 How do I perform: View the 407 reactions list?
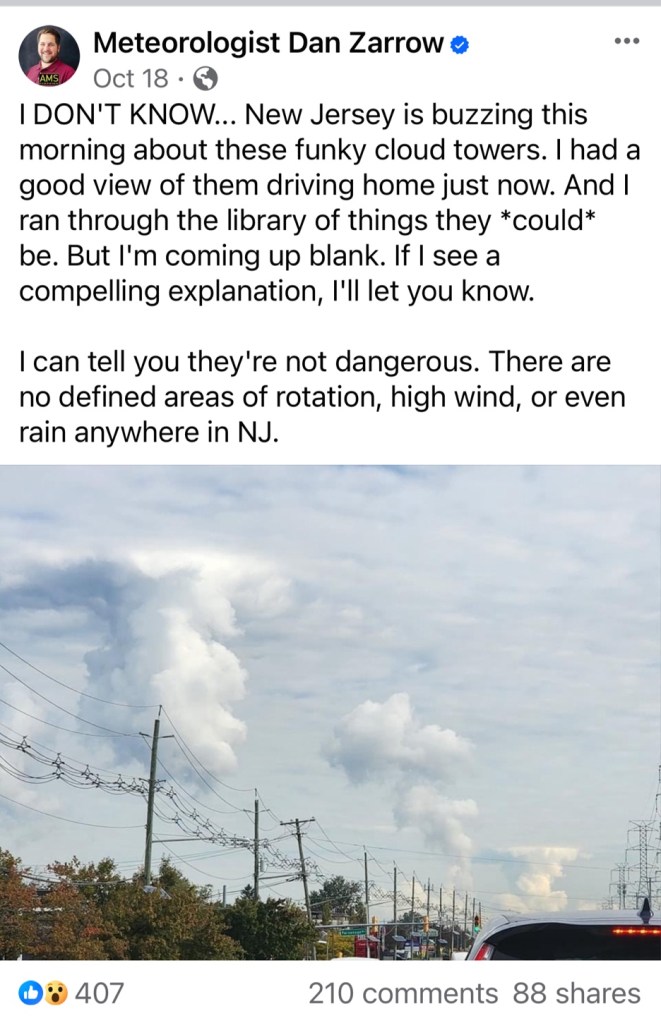tap(72, 993)
